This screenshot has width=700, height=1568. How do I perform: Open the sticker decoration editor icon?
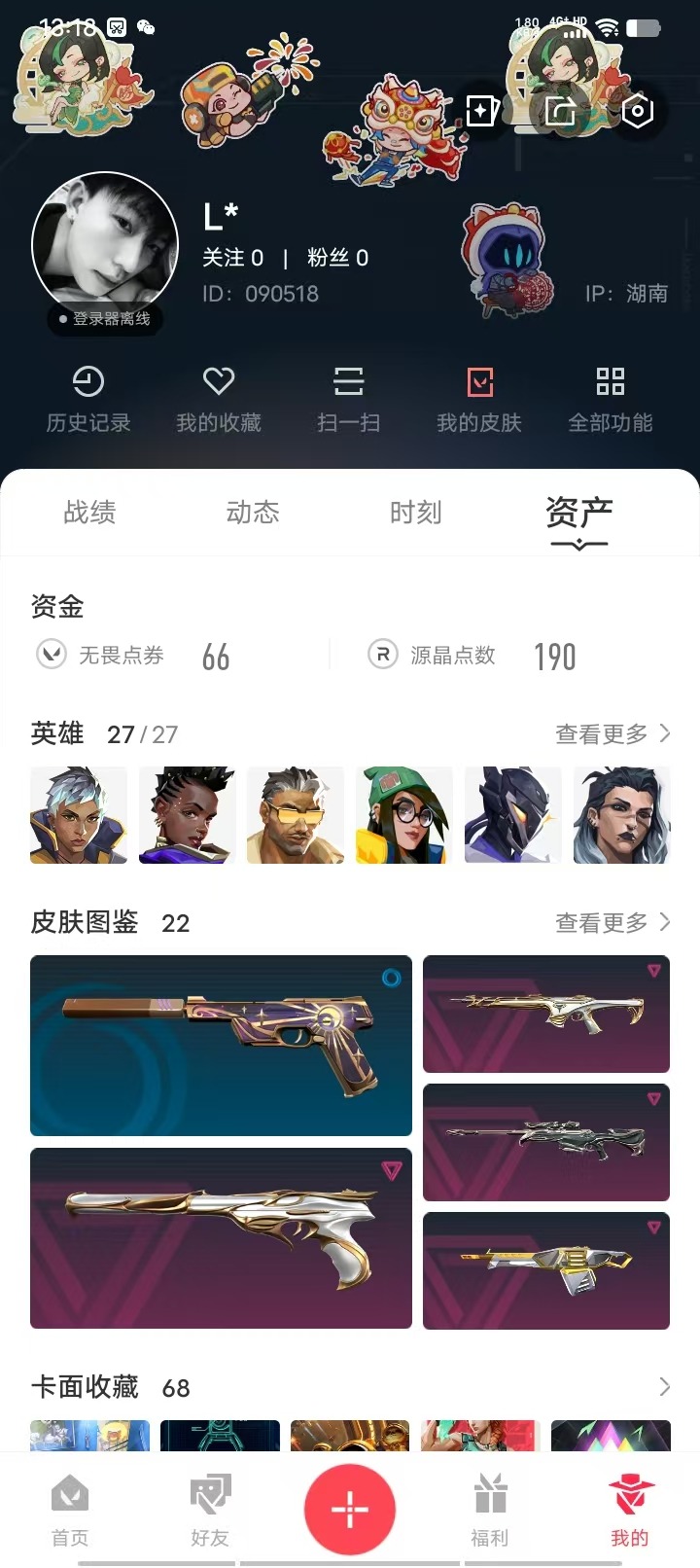[482, 111]
